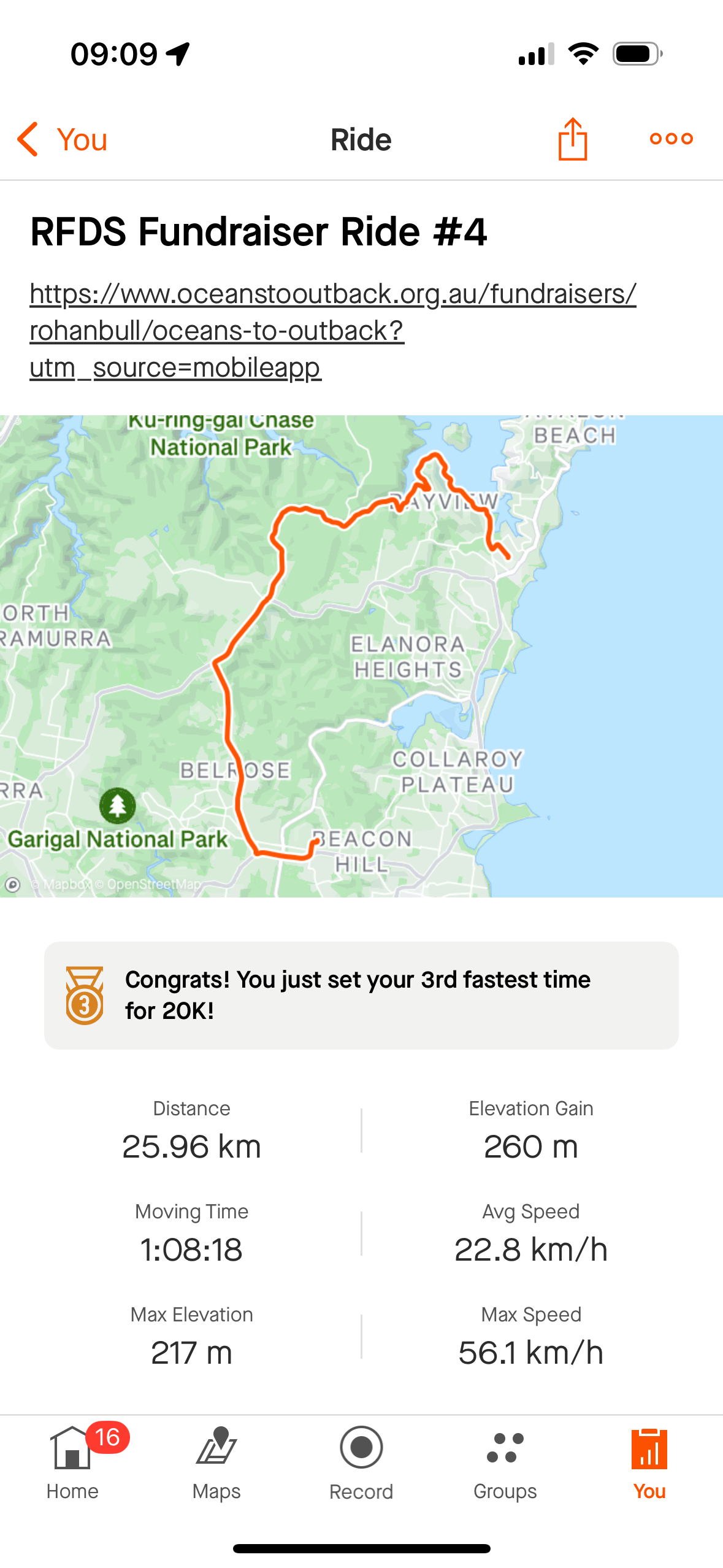The width and height of the screenshot is (723, 1568).
Task: Go back to the You screen
Action: [61, 139]
